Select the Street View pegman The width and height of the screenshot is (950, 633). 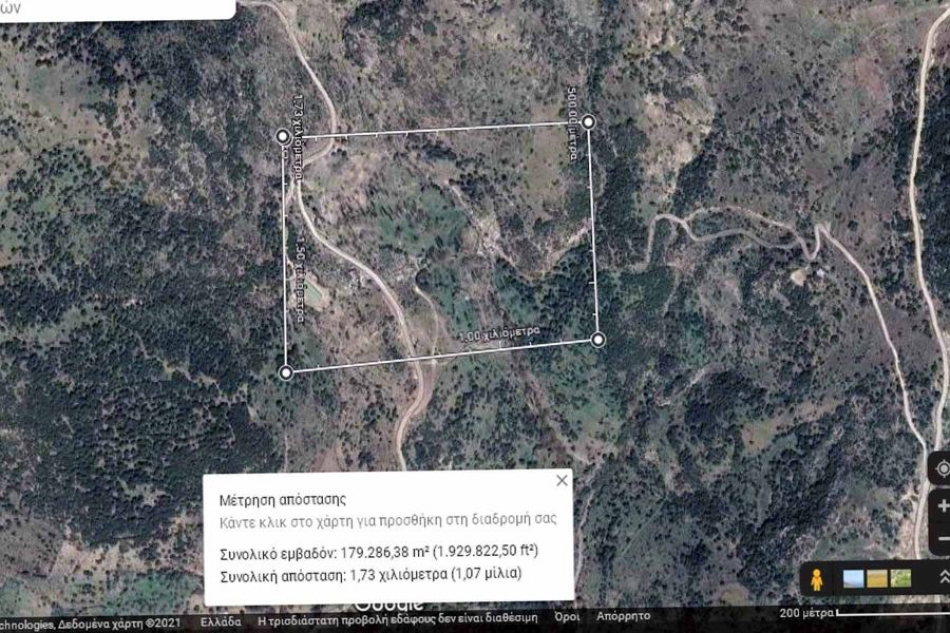(x=817, y=579)
